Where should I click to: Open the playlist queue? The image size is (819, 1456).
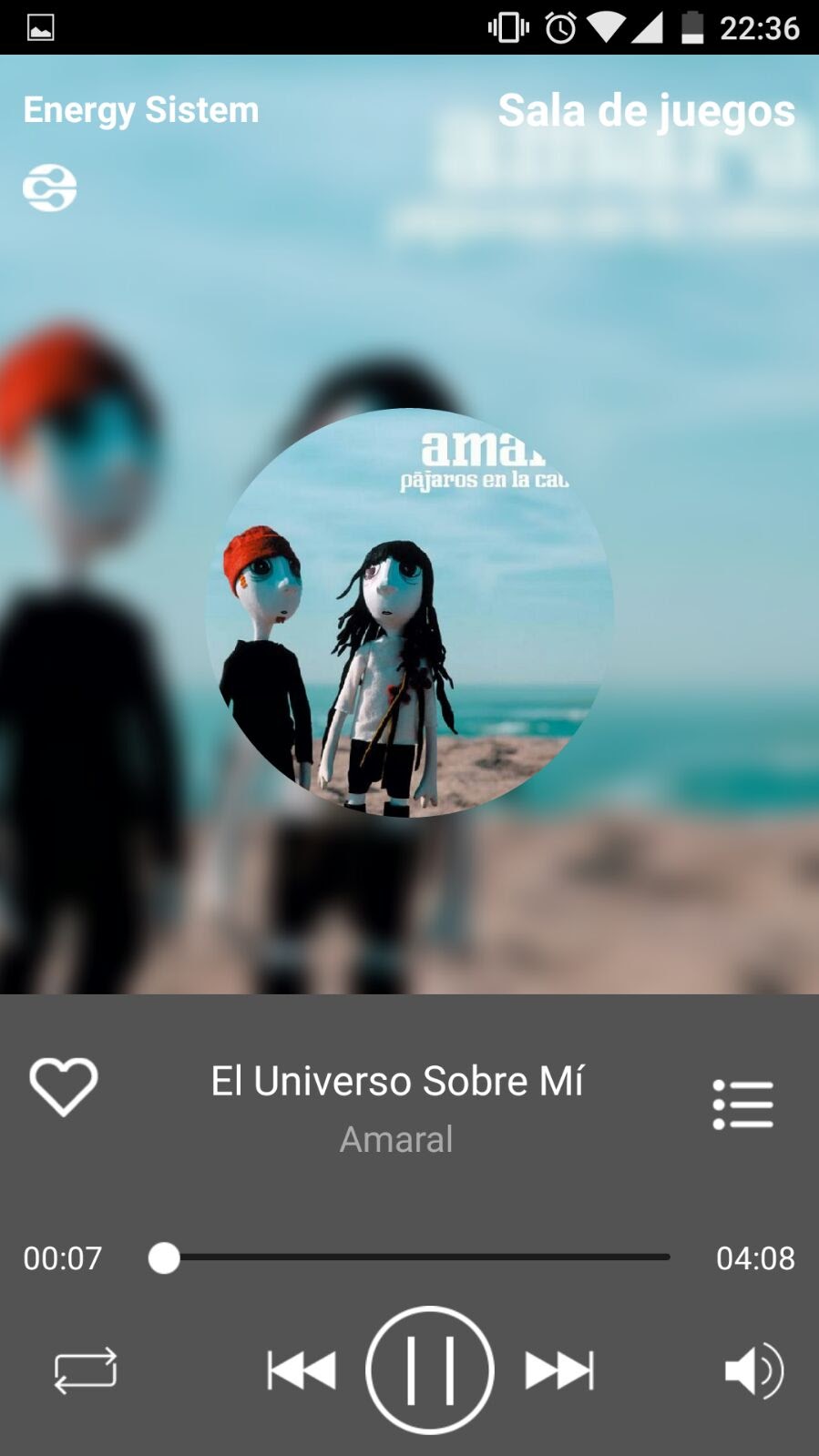[x=742, y=1105]
